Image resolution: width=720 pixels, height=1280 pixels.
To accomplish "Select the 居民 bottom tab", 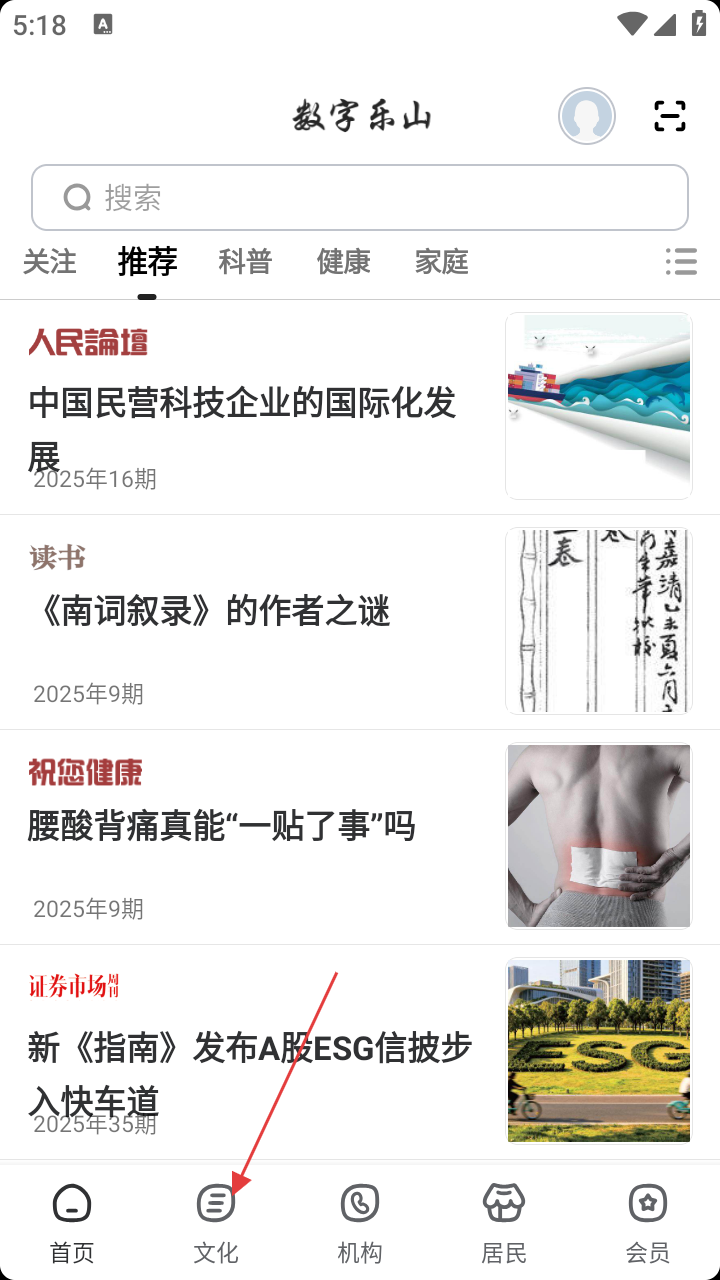I will 504,1222.
